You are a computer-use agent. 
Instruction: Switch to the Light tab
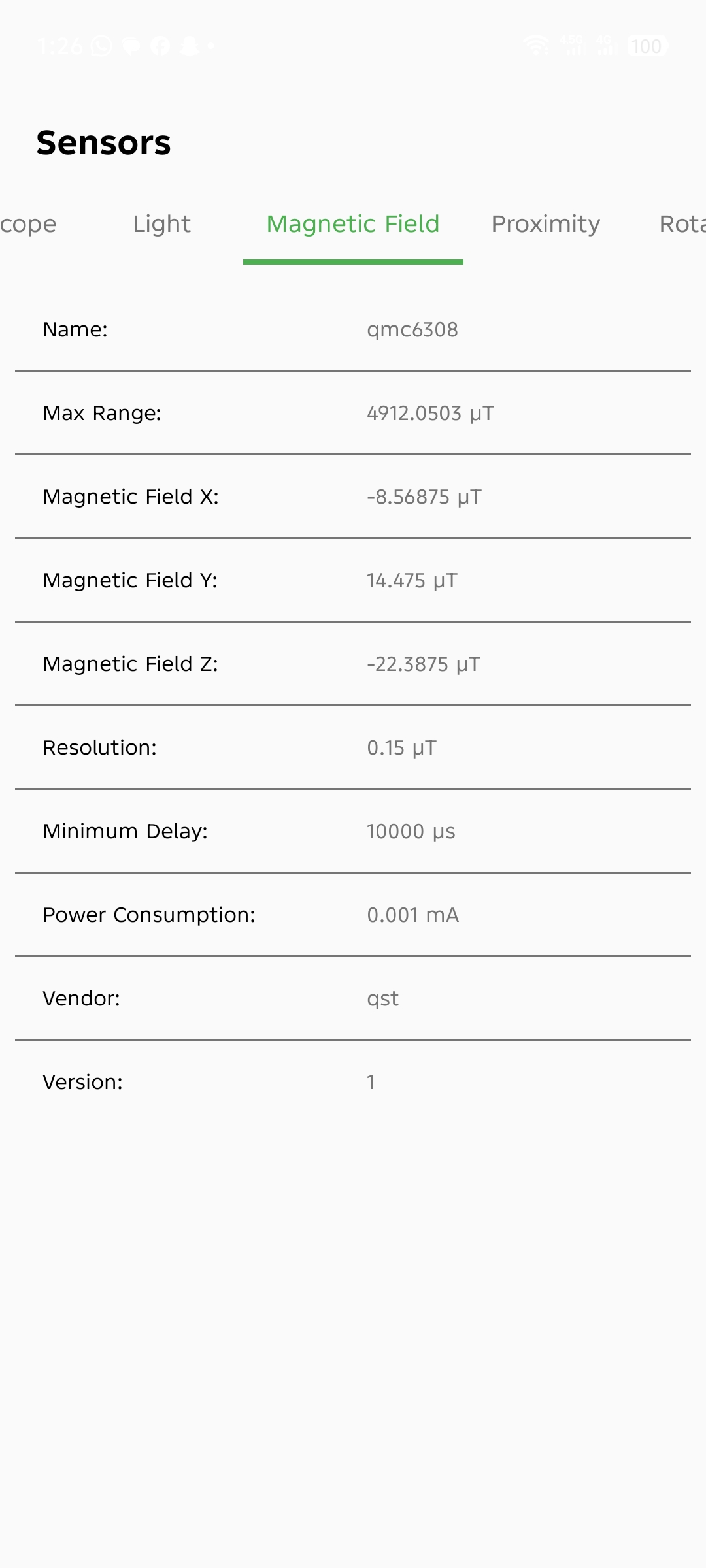pos(161,224)
